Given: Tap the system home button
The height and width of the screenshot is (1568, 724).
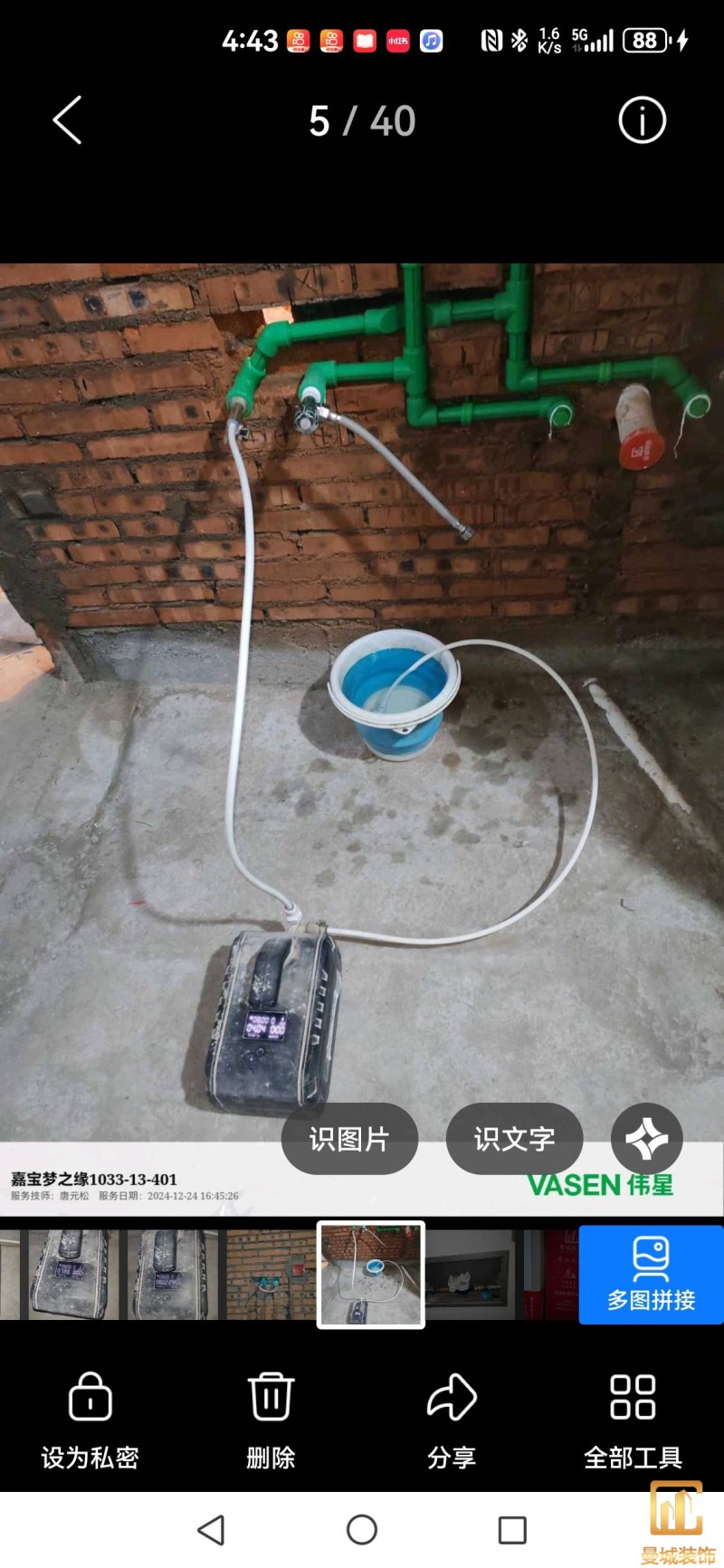Looking at the screenshot, I should (x=362, y=1530).
